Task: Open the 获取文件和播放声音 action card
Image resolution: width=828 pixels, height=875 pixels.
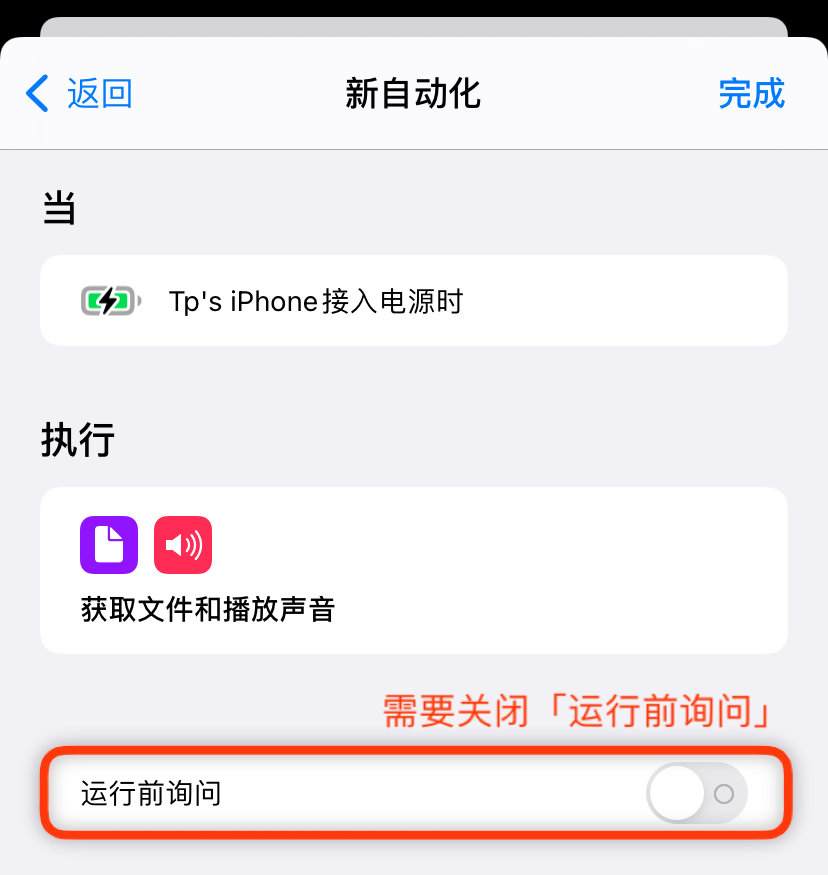Action: (x=413, y=570)
